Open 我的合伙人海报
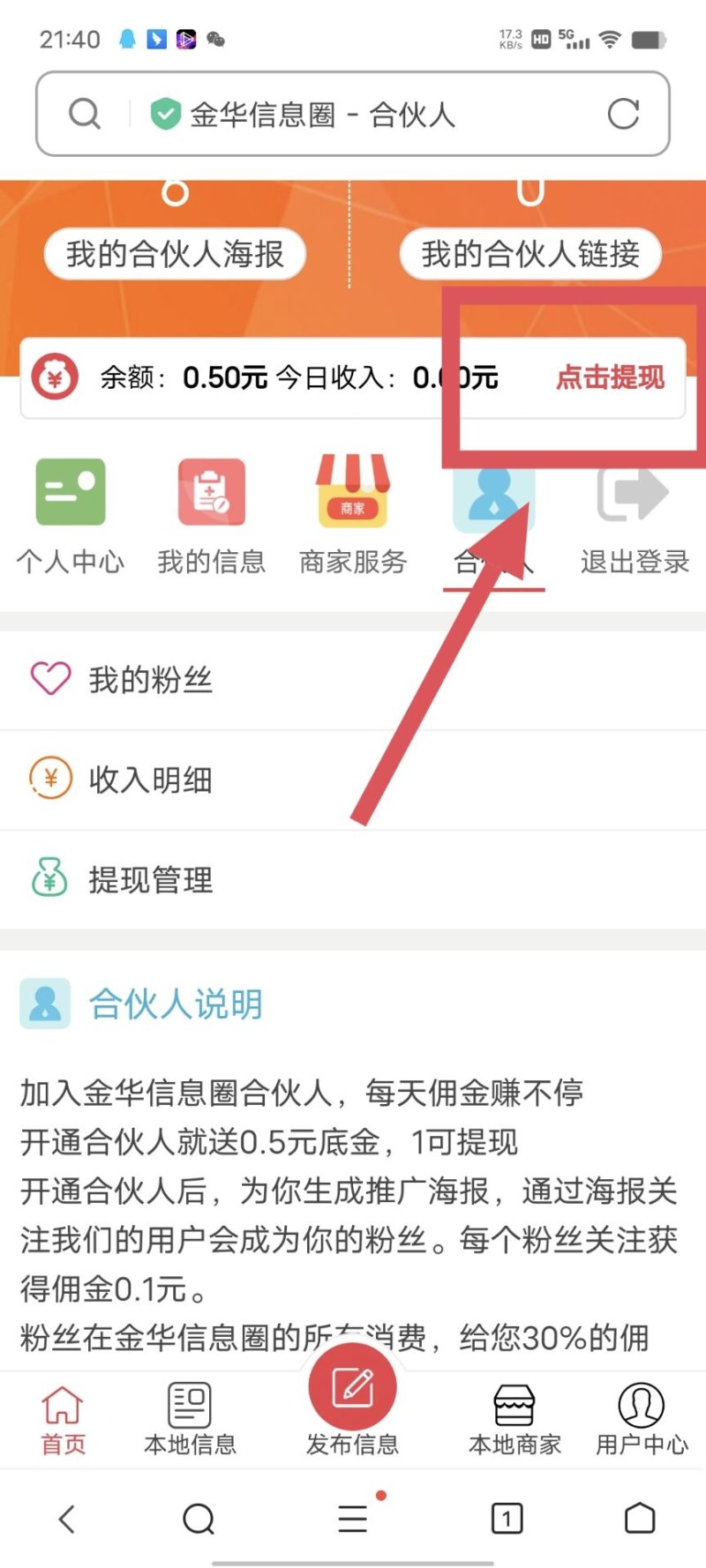706x1568 pixels. click(x=175, y=254)
